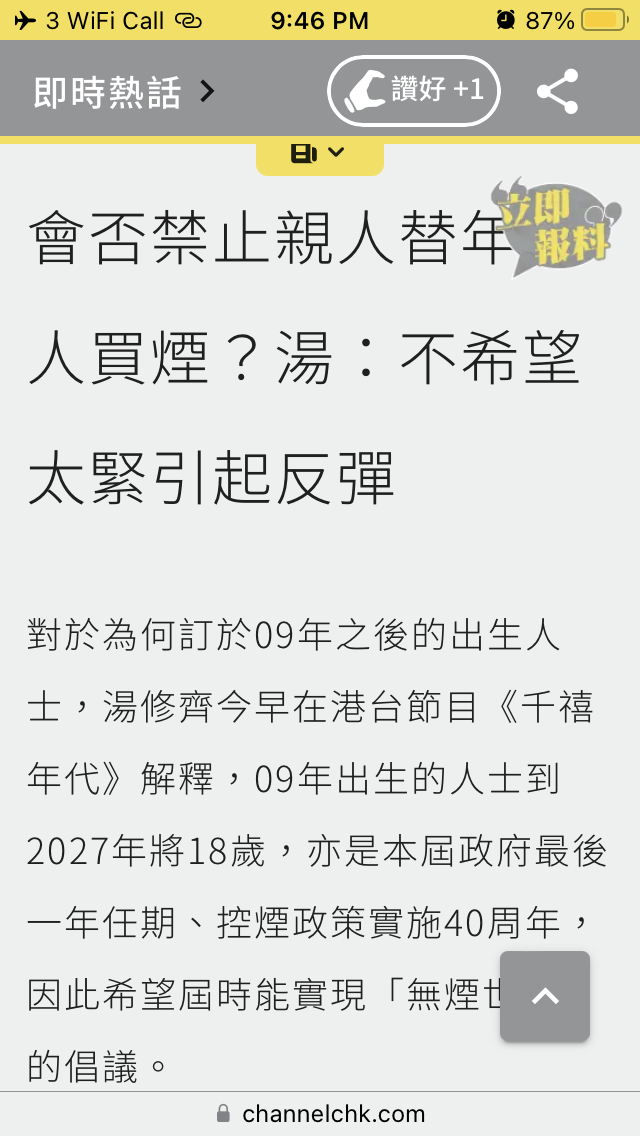Open the channelchk.com address bar

click(320, 1114)
